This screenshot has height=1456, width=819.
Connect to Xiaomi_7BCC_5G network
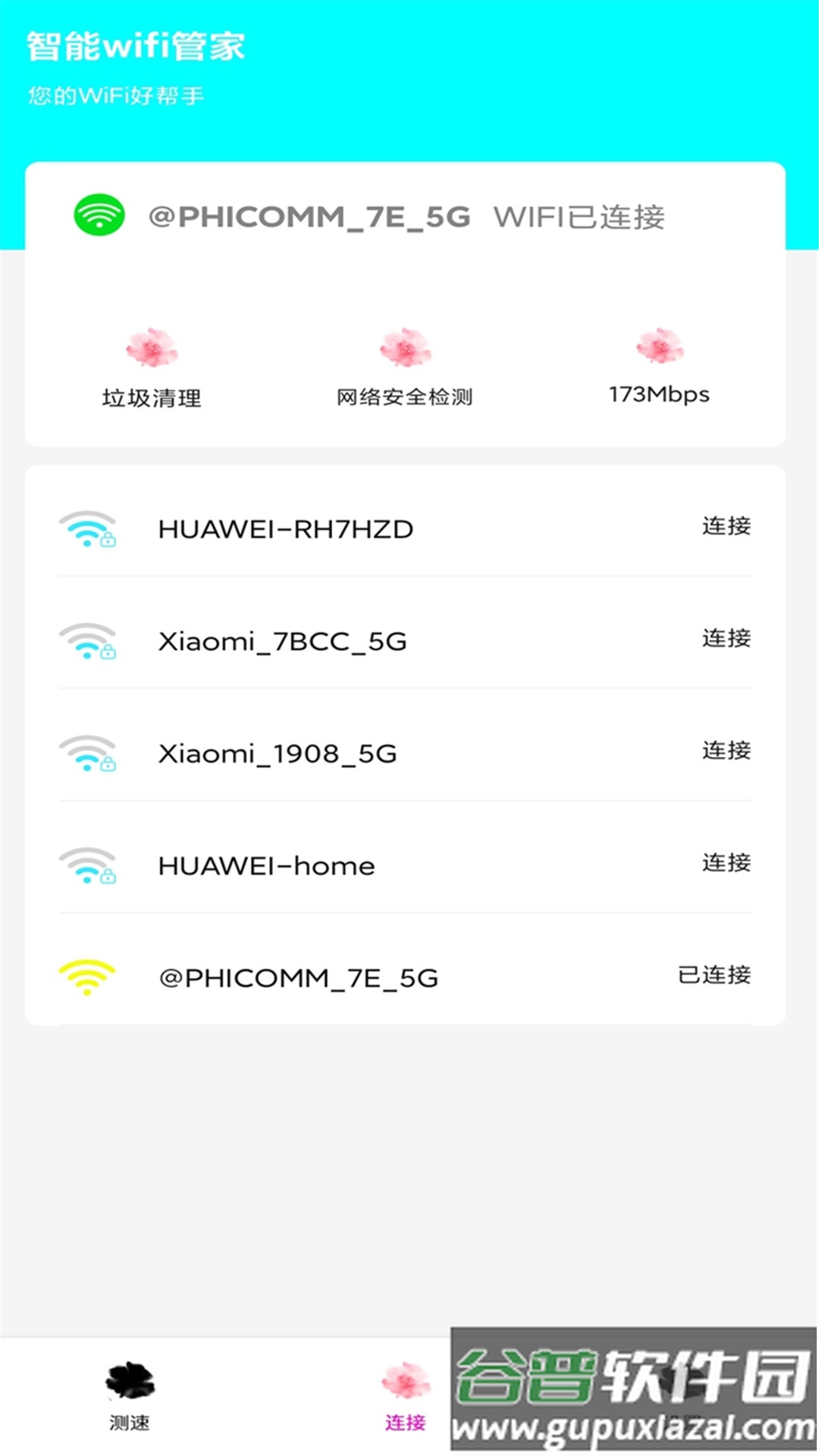pyautogui.click(x=726, y=639)
